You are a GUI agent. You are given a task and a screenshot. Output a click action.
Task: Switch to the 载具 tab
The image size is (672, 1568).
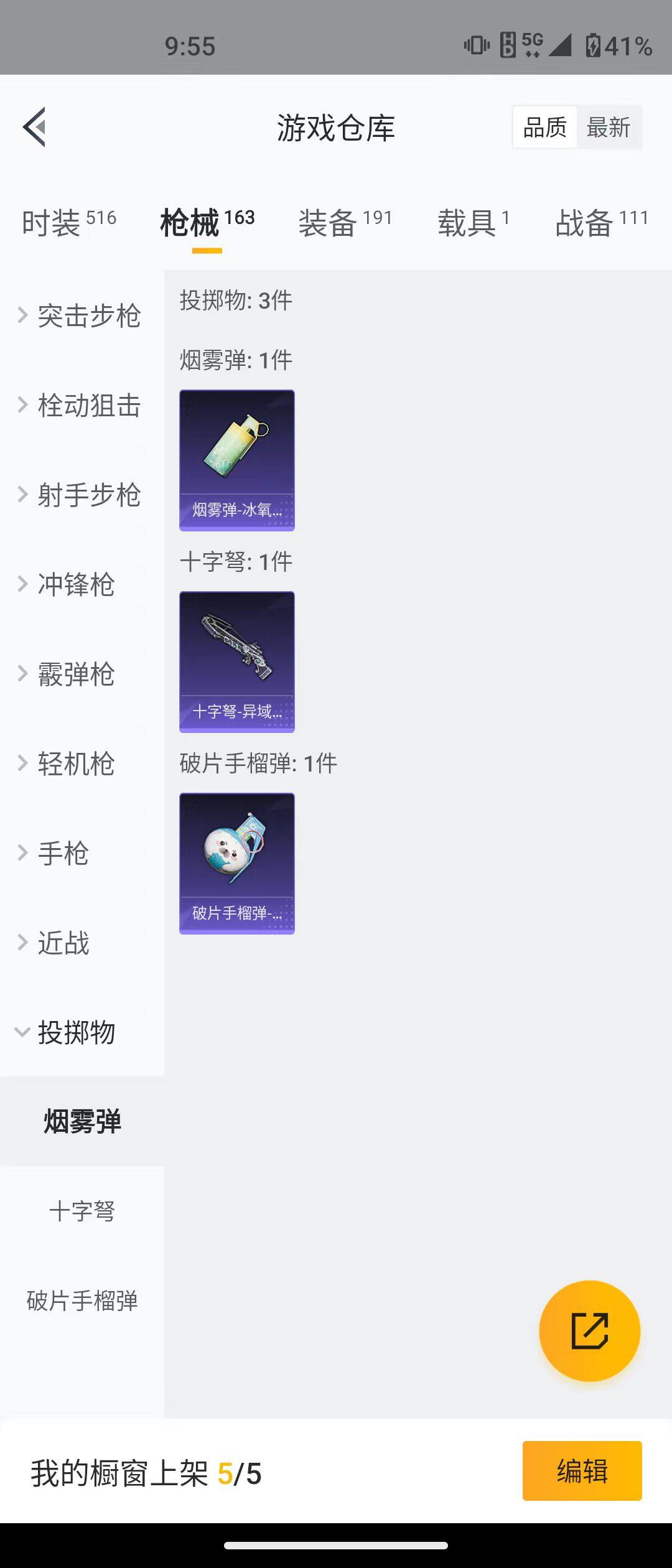[x=465, y=224]
